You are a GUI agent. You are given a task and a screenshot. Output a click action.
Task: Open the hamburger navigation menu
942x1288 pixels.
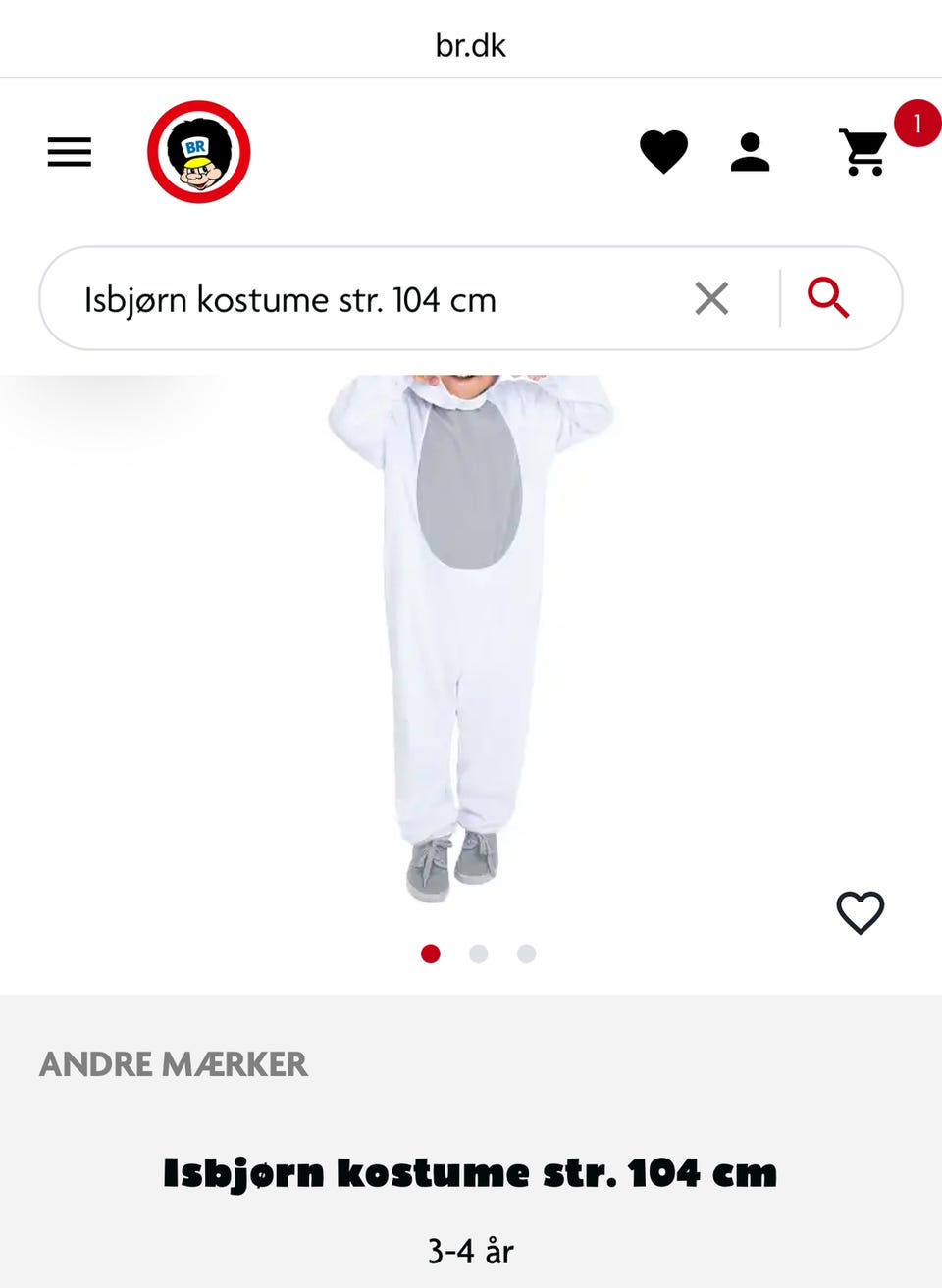(x=70, y=152)
